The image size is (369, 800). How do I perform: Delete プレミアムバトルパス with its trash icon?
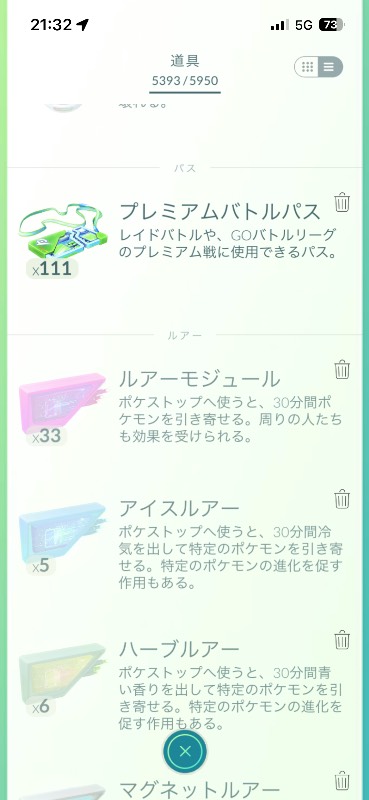pyautogui.click(x=342, y=203)
